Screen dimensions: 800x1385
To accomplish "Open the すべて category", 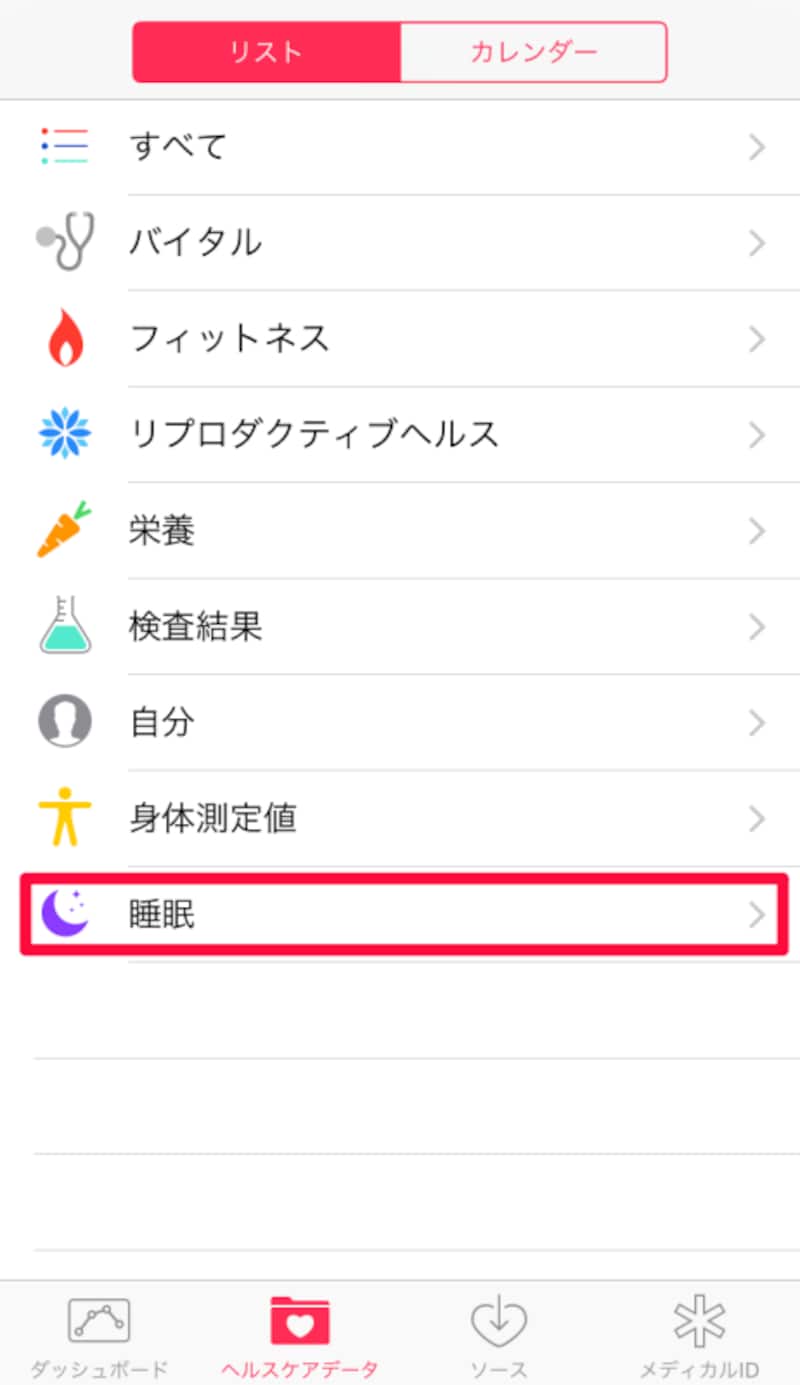I will (400, 148).
